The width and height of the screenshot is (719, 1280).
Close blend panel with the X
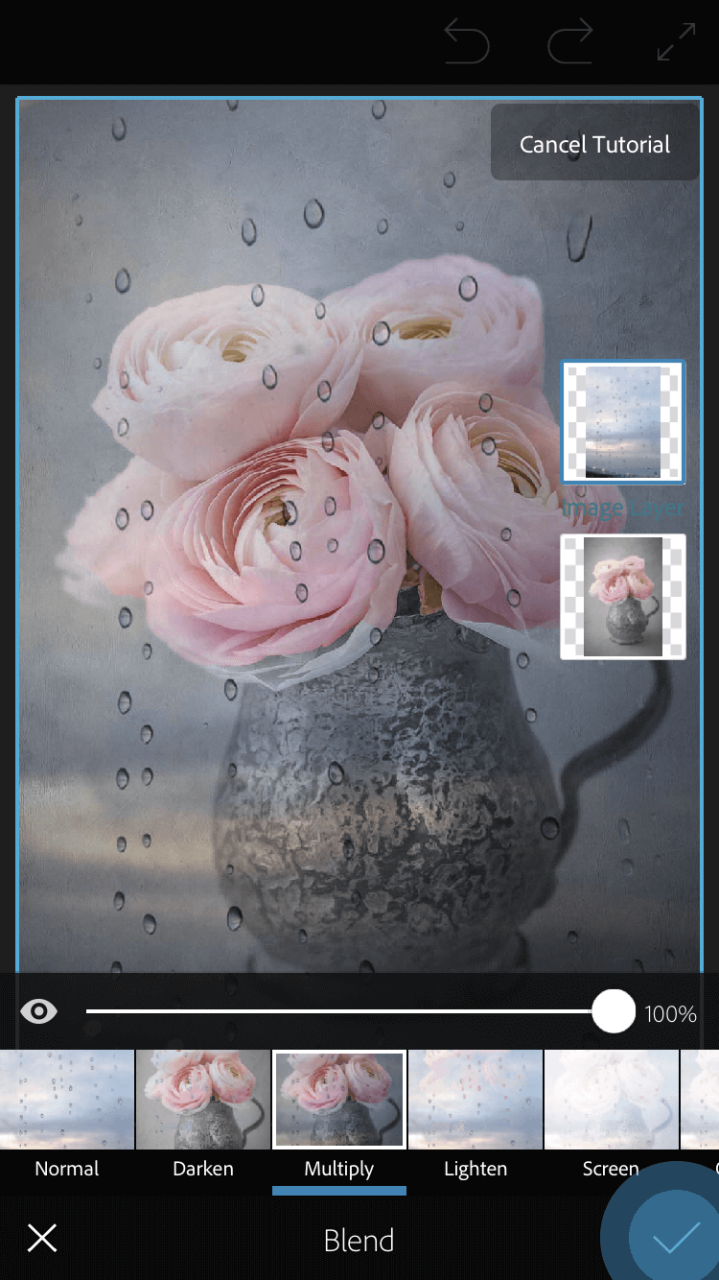click(x=42, y=1239)
